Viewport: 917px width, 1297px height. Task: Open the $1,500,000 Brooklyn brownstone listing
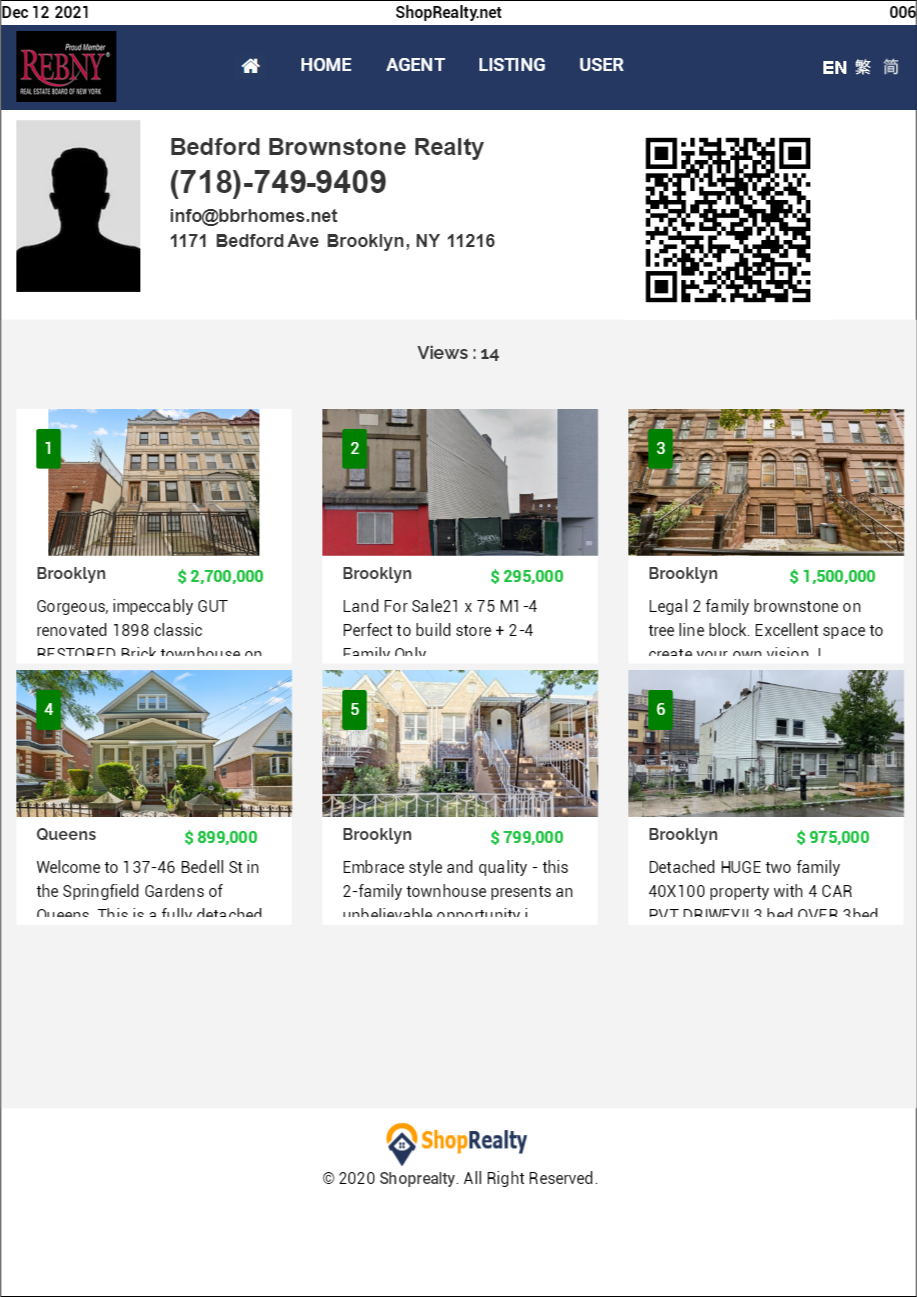(x=766, y=483)
